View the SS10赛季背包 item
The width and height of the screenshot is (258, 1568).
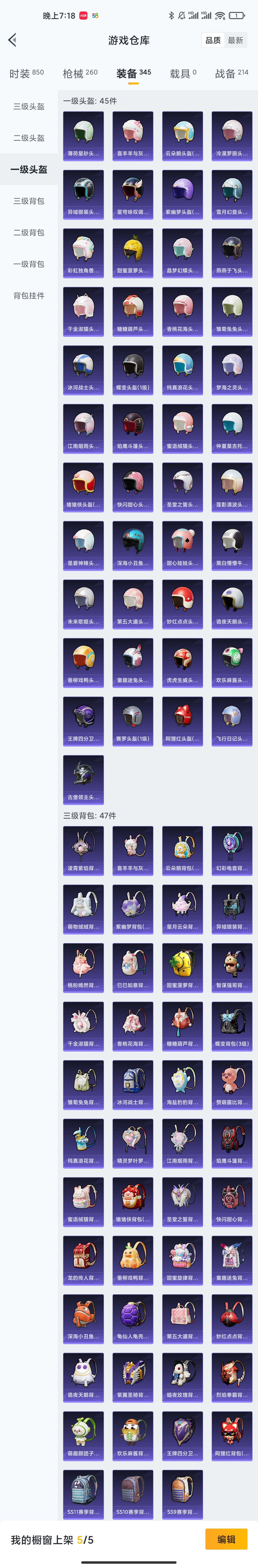point(133,1494)
